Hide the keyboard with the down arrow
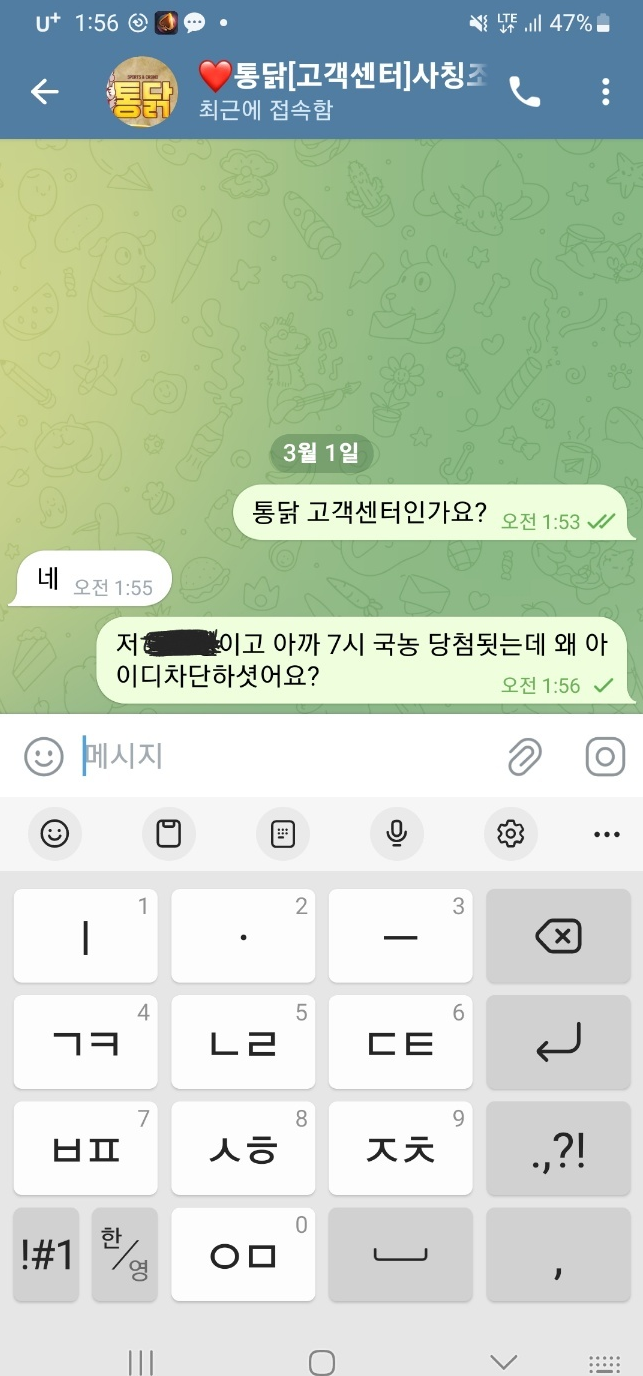The image size is (643, 1376). coord(504,1361)
